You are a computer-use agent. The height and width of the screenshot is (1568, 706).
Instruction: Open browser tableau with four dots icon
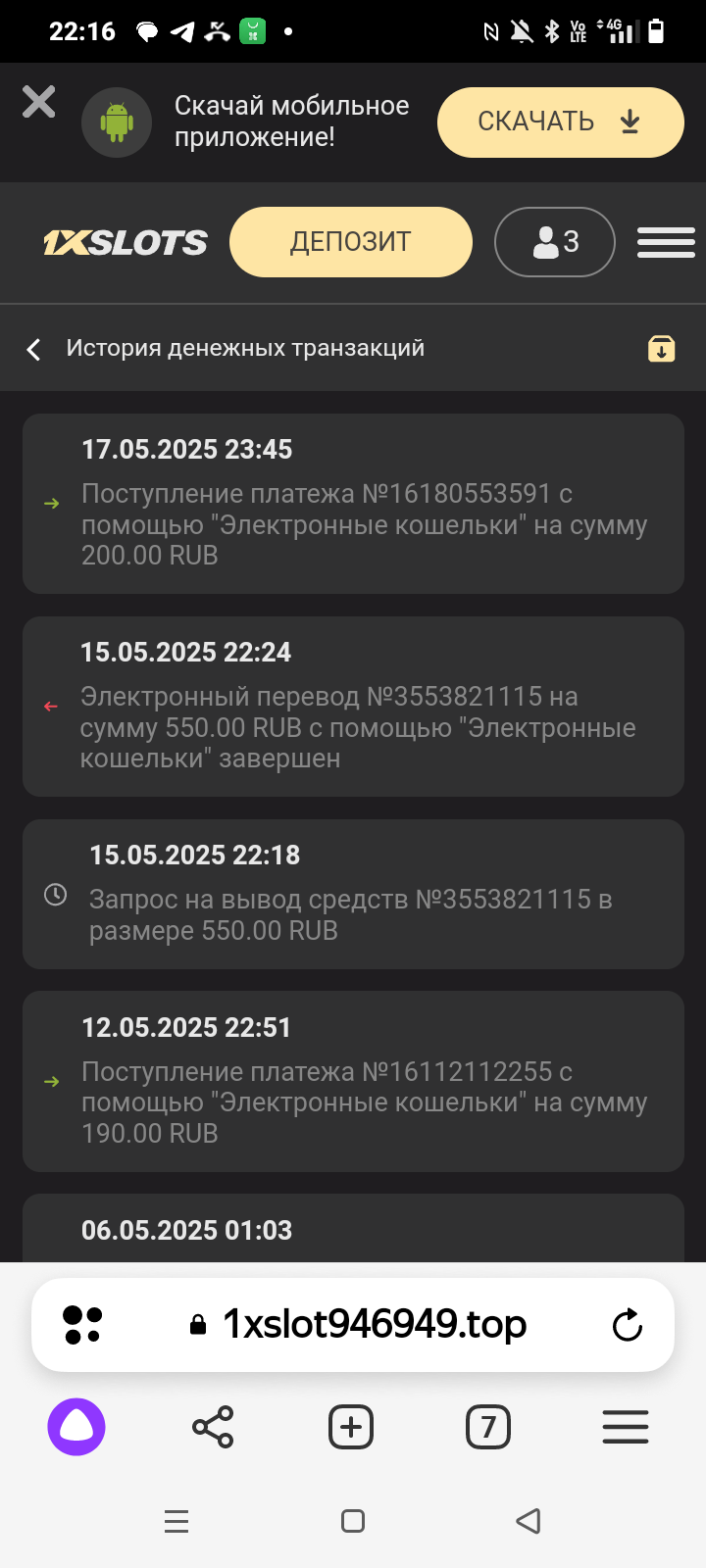coord(82,1325)
